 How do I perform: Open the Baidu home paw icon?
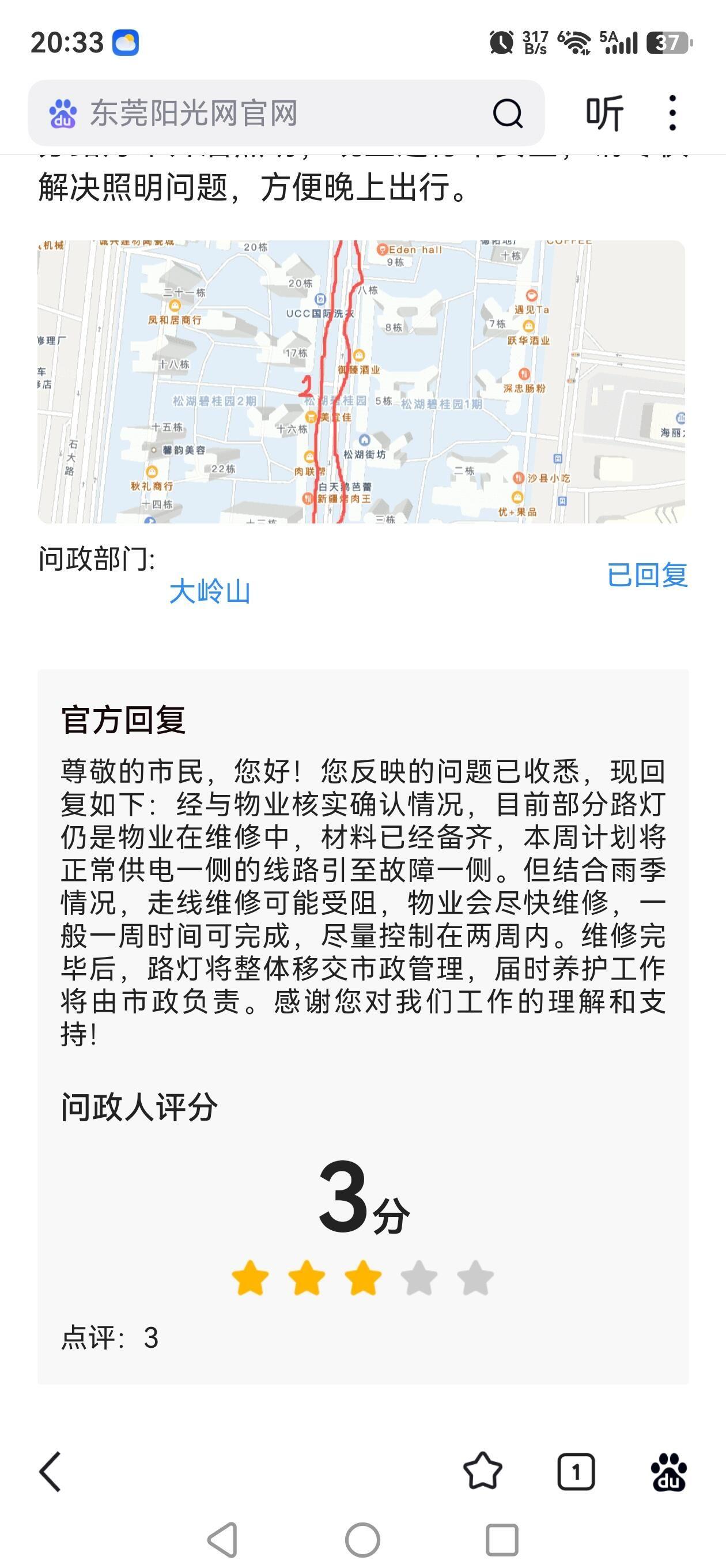tap(669, 1472)
